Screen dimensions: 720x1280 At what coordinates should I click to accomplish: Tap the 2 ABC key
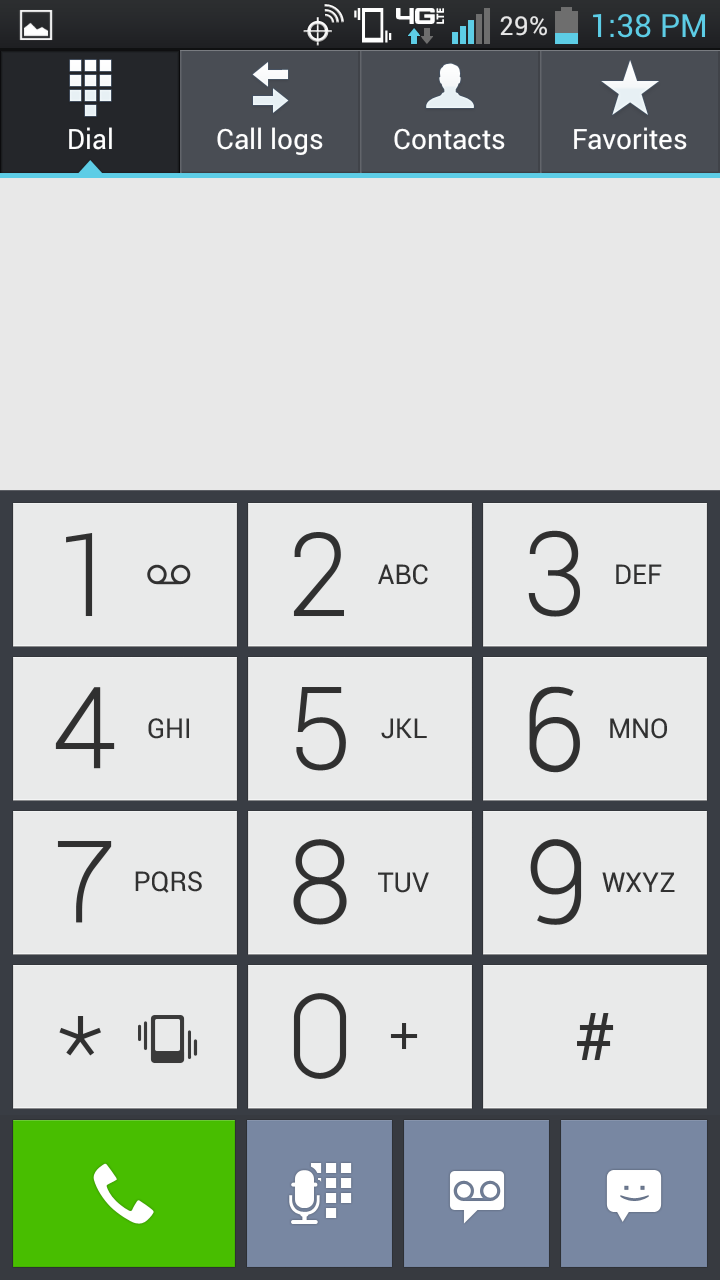(x=360, y=575)
